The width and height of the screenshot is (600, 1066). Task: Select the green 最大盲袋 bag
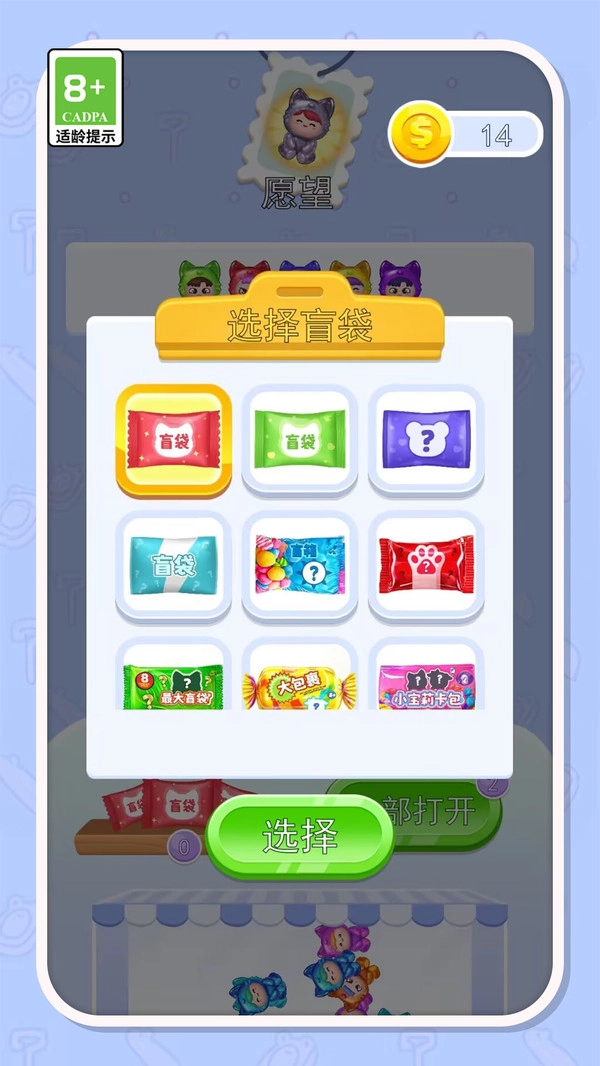174,682
